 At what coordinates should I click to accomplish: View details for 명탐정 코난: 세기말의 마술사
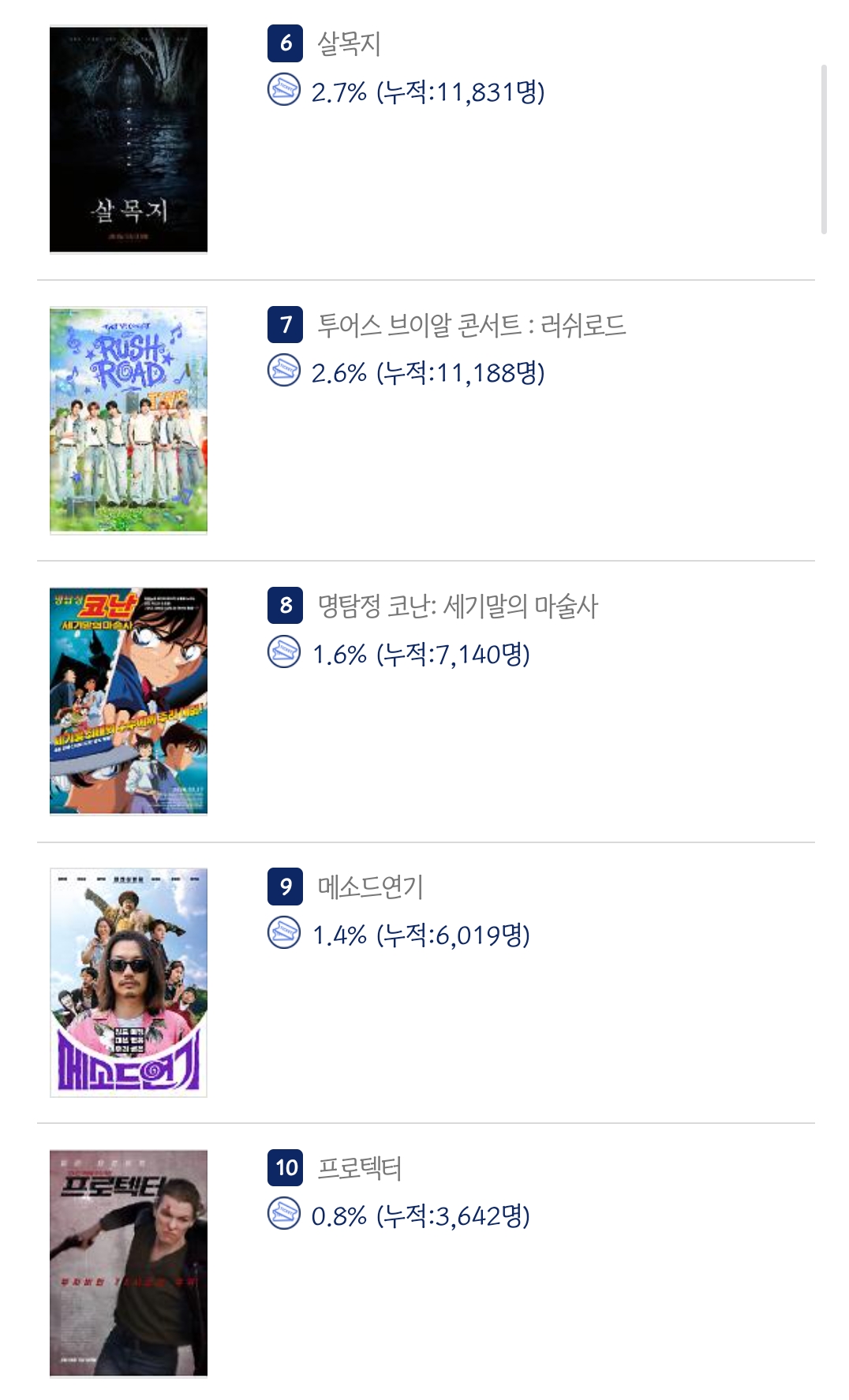(458, 606)
